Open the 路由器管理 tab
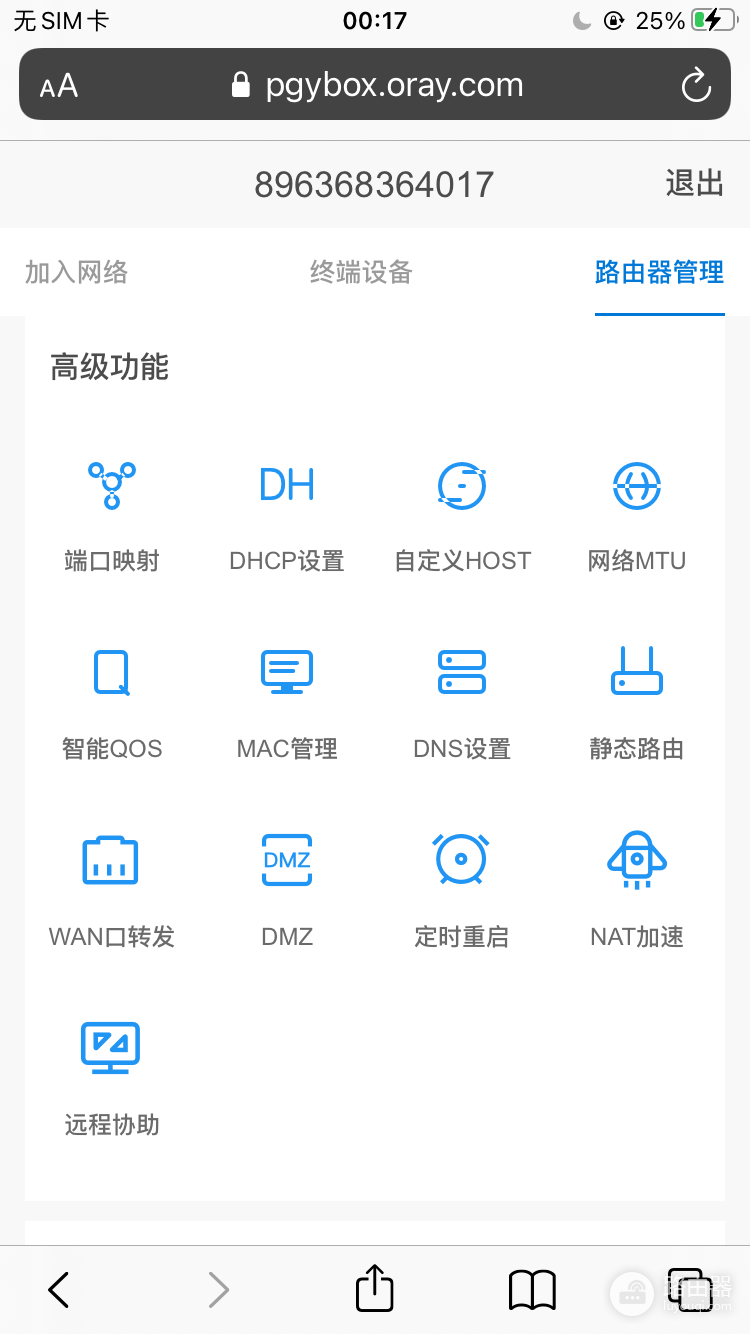 tap(659, 272)
